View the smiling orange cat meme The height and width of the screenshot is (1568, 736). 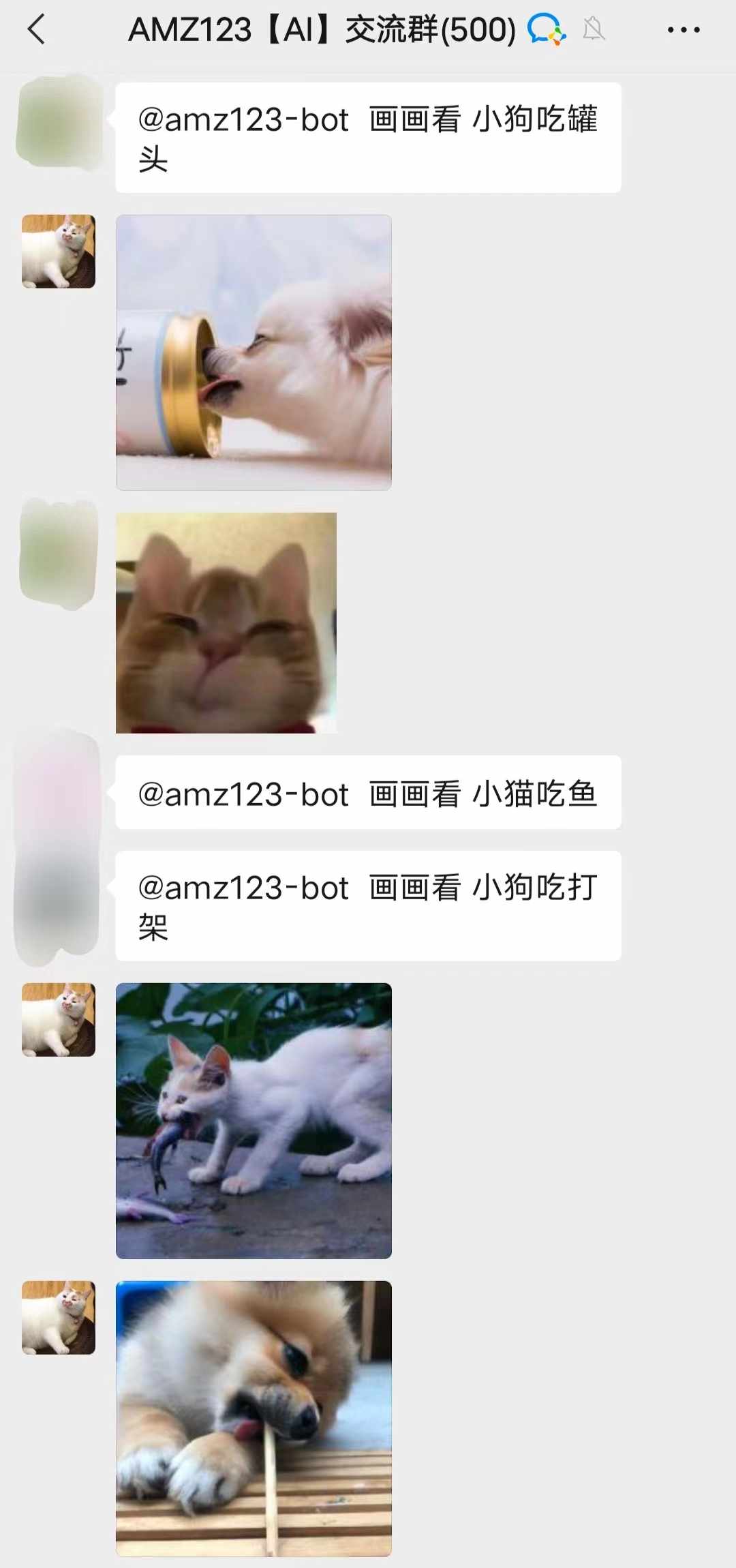226,622
